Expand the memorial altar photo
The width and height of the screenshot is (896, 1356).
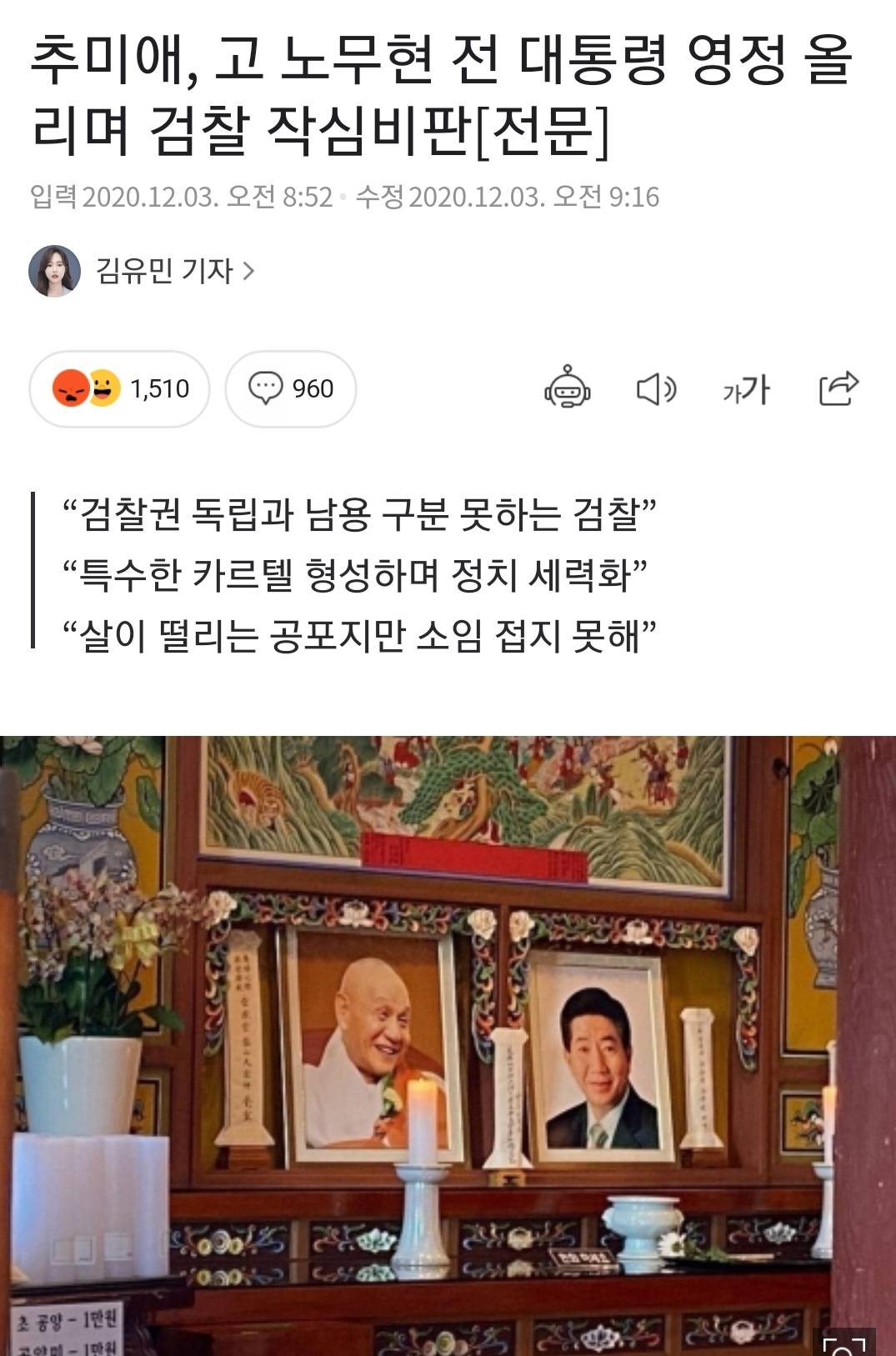pos(843,1342)
